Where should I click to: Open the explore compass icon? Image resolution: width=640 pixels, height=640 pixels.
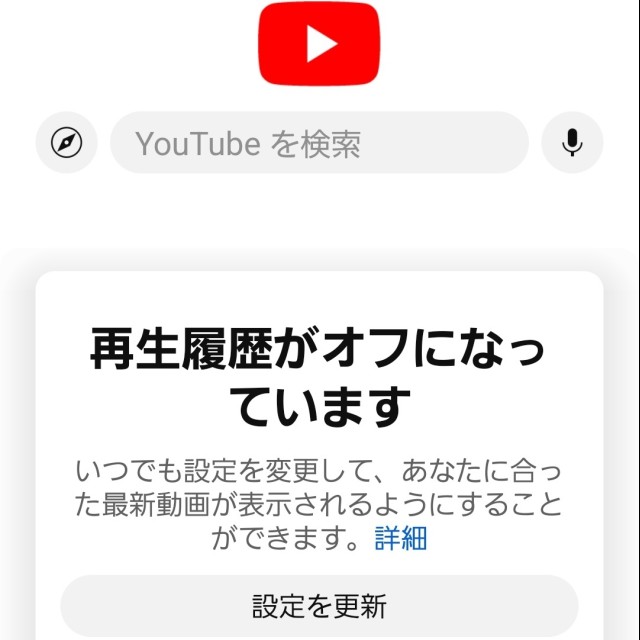(66, 143)
